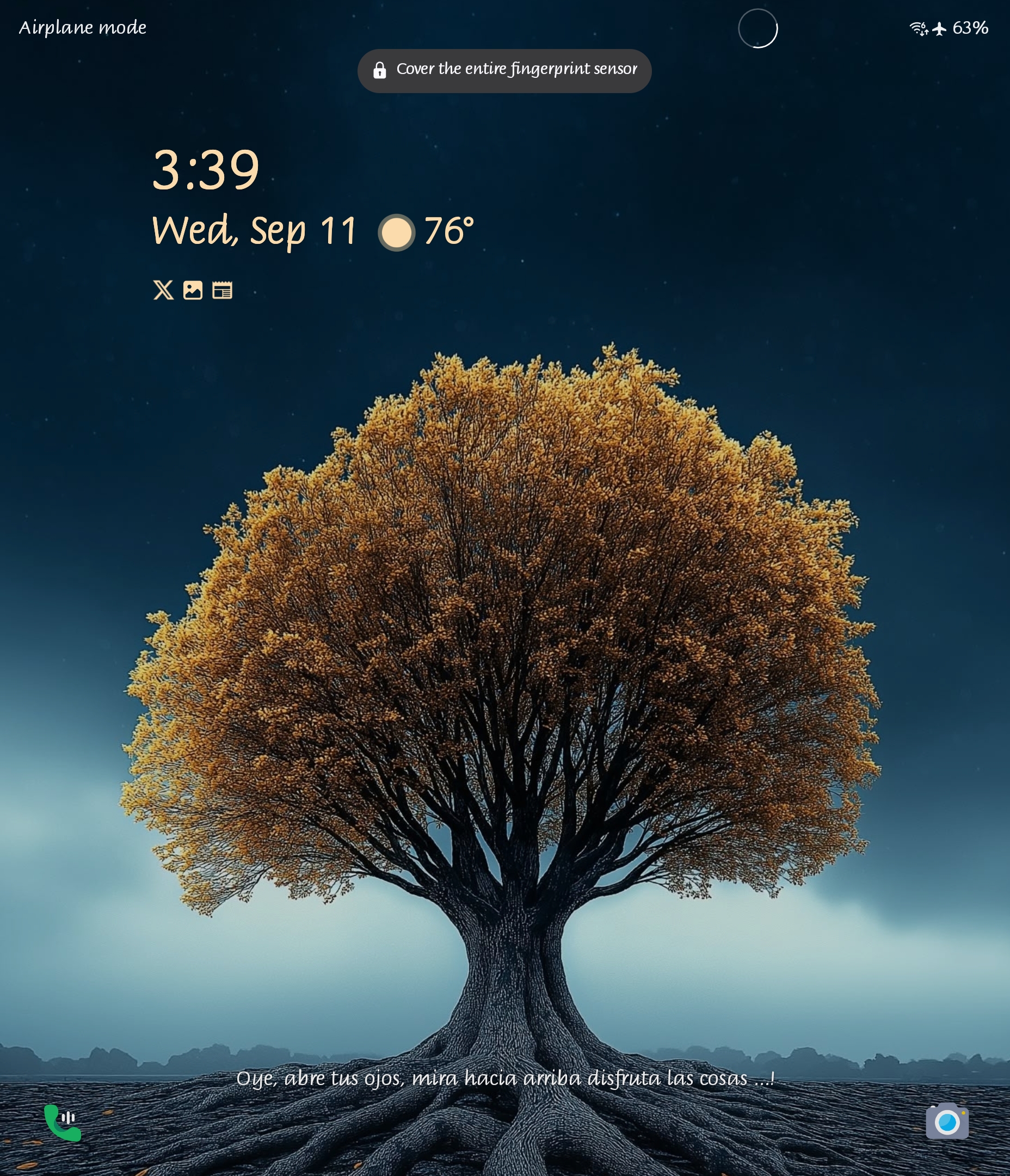Open the calendar notification icon
The width and height of the screenshot is (1010, 1176).
point(223,290)
